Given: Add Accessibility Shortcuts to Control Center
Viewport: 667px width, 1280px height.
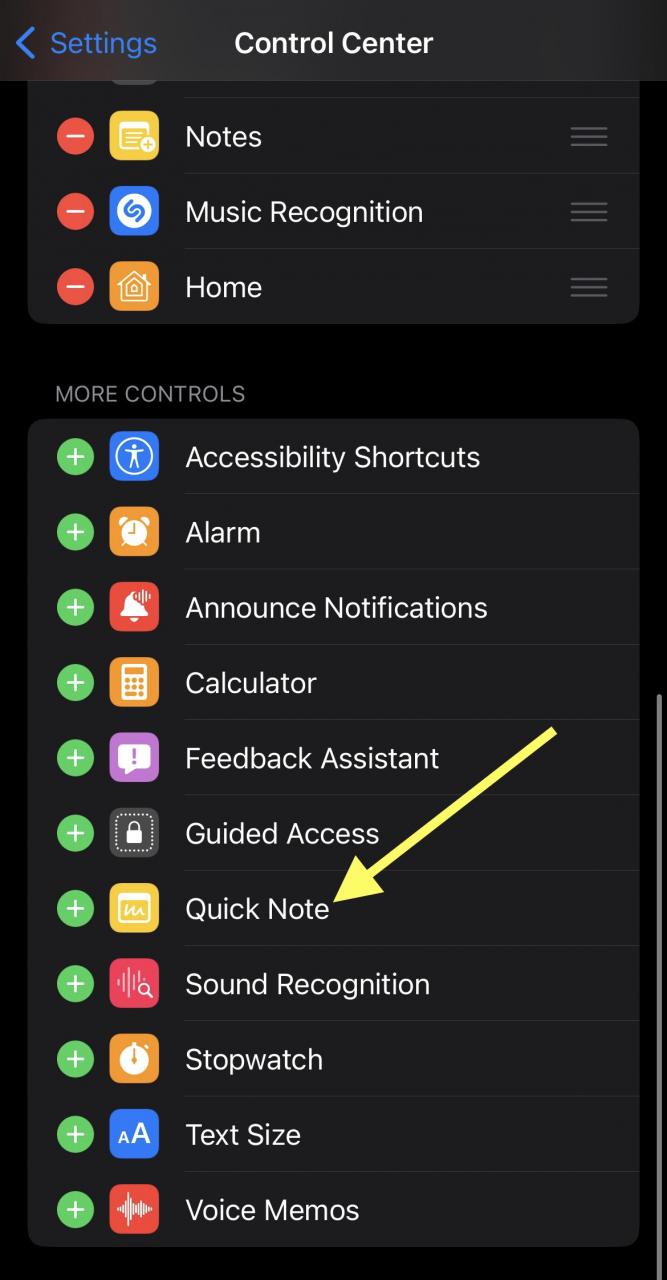Looking at the screenshot, I should (x=75, y=457).
